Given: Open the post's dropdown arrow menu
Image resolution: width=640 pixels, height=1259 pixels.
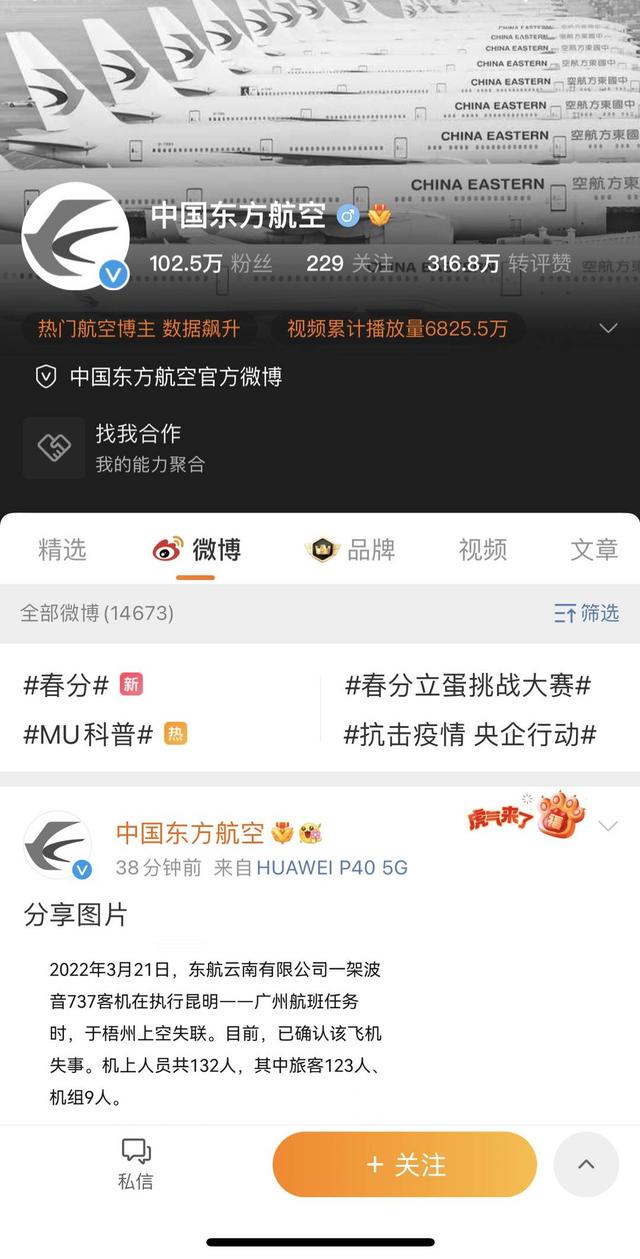Looking at the screenshot, I should click(608, 826).
